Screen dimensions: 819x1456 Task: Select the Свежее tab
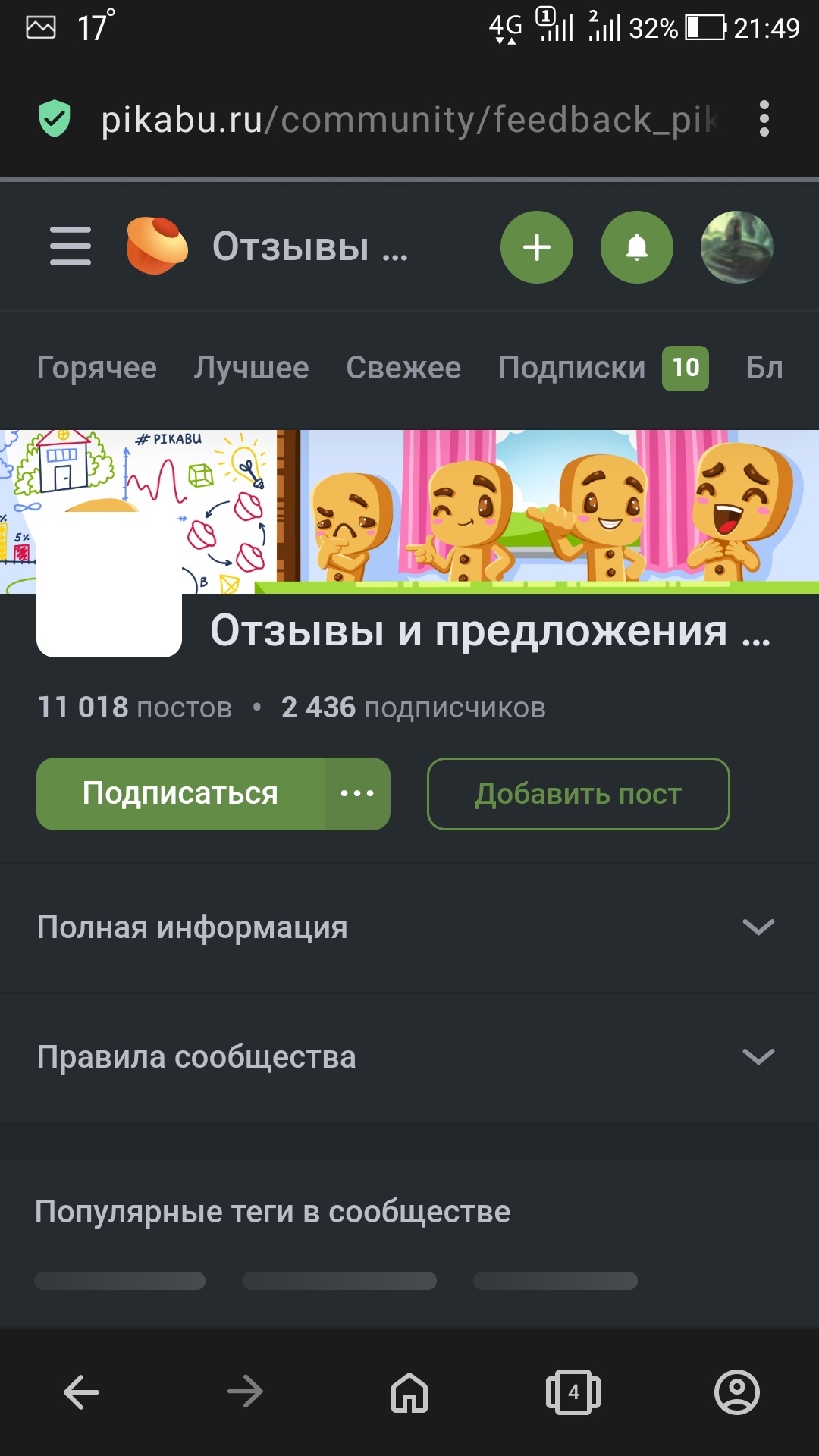[403, 368]
